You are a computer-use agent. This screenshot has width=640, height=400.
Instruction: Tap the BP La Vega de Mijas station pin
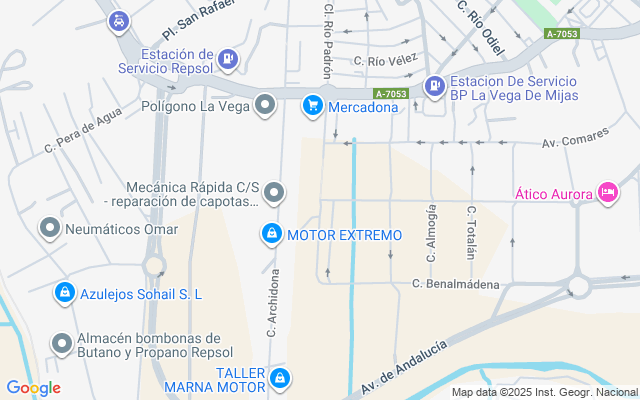[x=434, y=88]
